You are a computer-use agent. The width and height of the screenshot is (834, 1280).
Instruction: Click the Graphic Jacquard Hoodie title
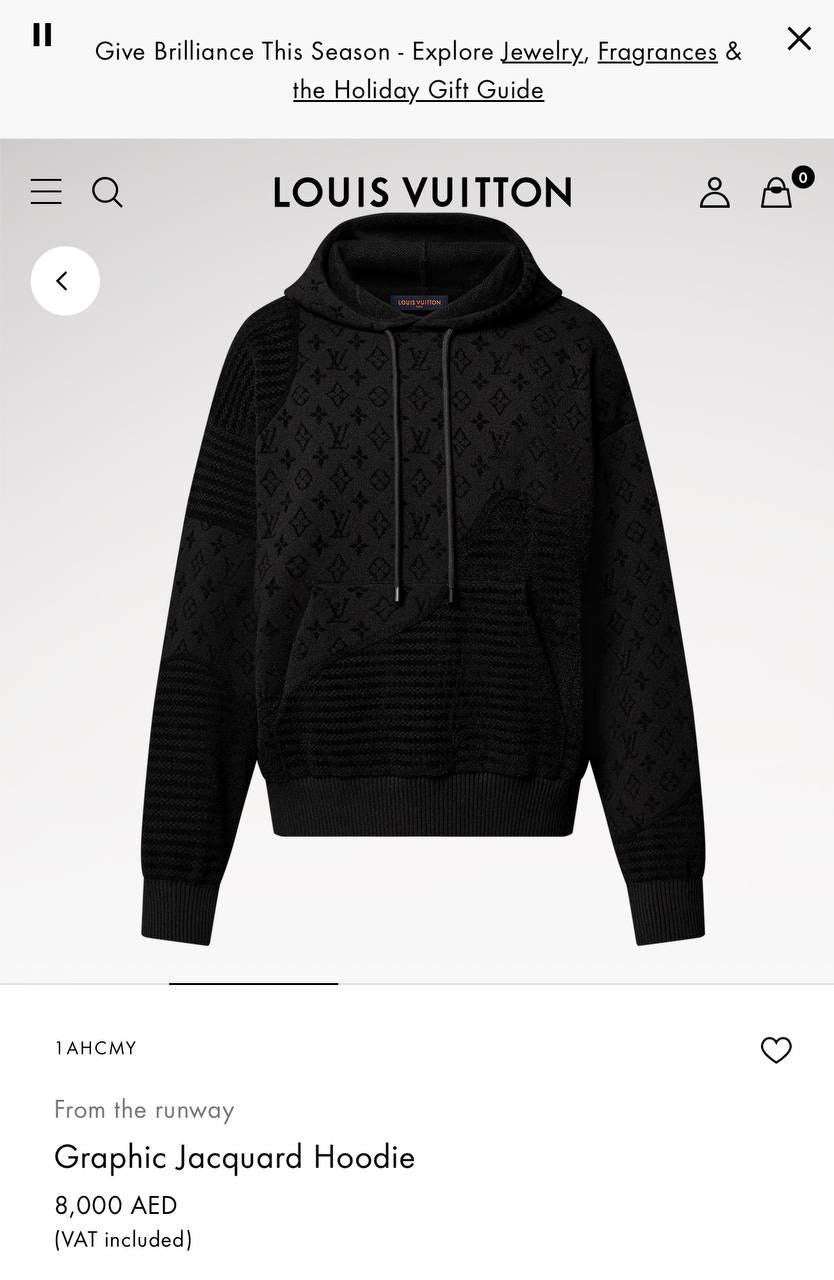pyautogui.click(x=234, y=1157)
